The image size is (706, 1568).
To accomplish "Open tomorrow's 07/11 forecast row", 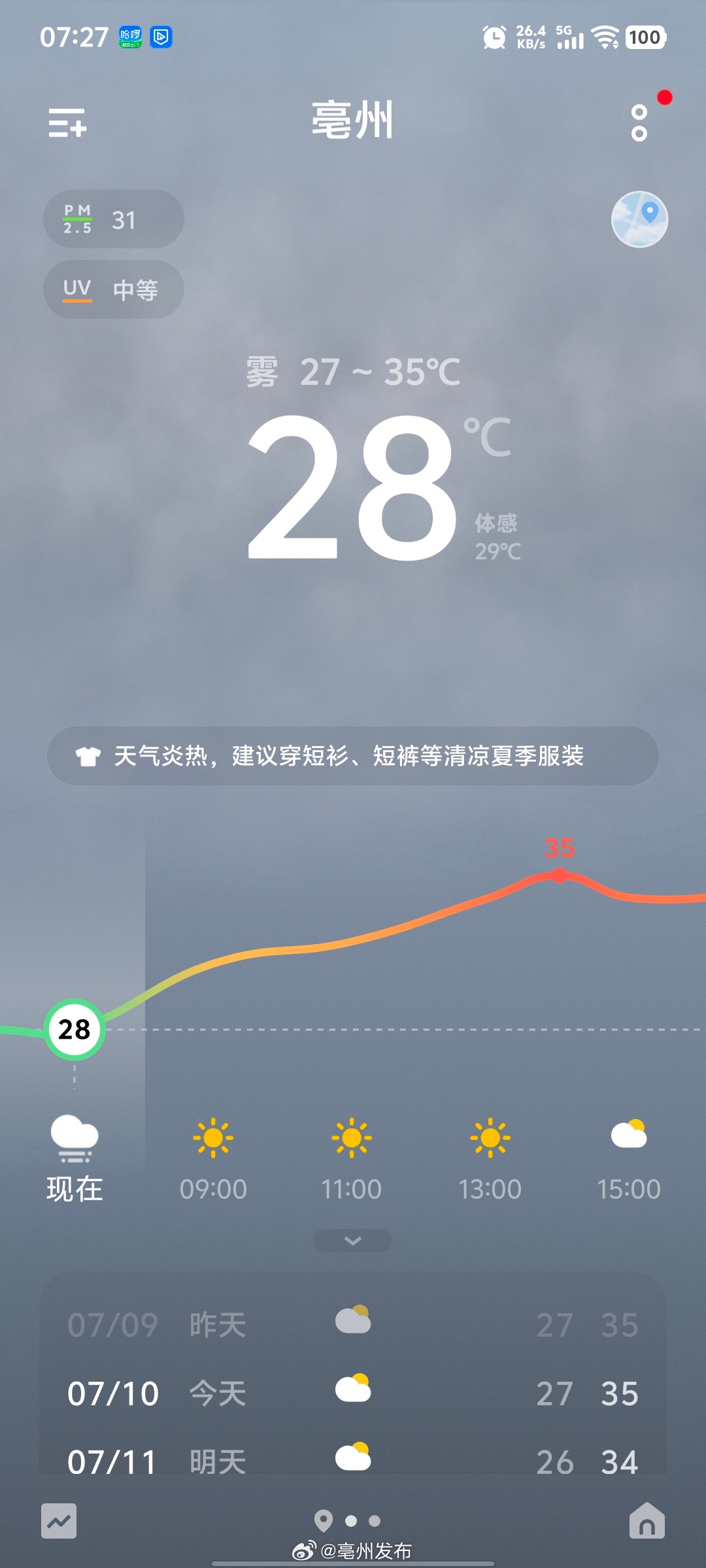I will [353, 1461].
